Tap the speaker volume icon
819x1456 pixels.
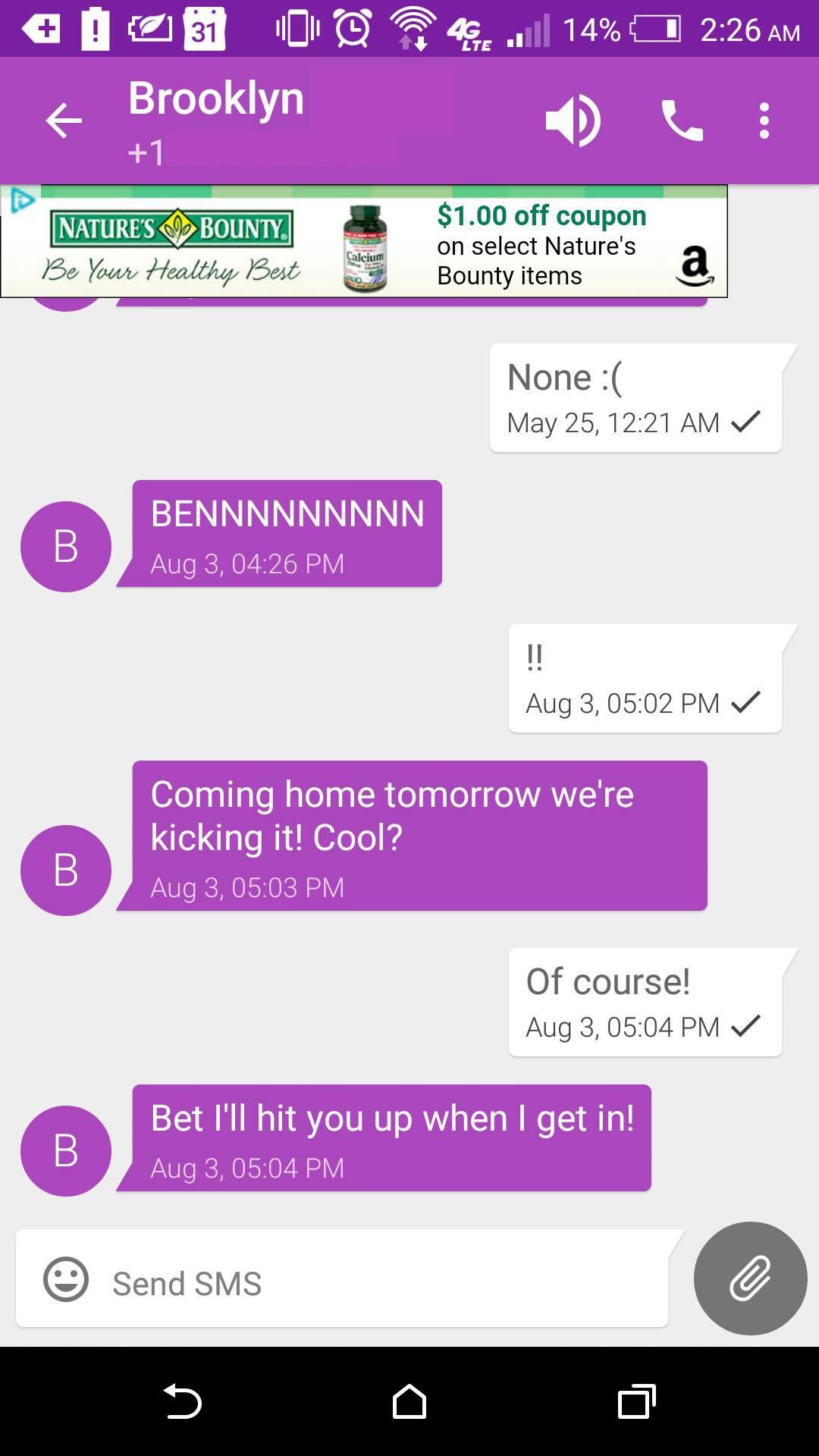pyautogui.click(x=573, y=121)
